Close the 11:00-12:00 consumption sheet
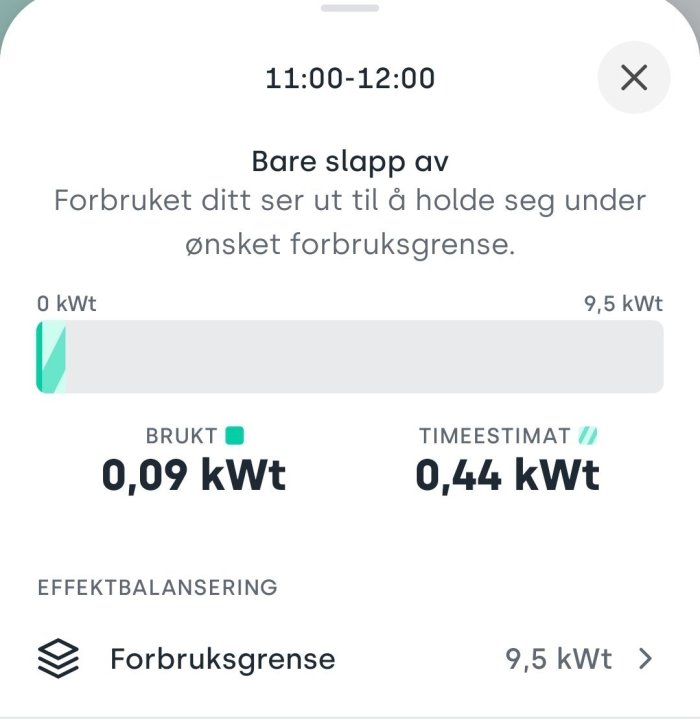The width and height of the screenshot is (700, 720). coord(634,77)
